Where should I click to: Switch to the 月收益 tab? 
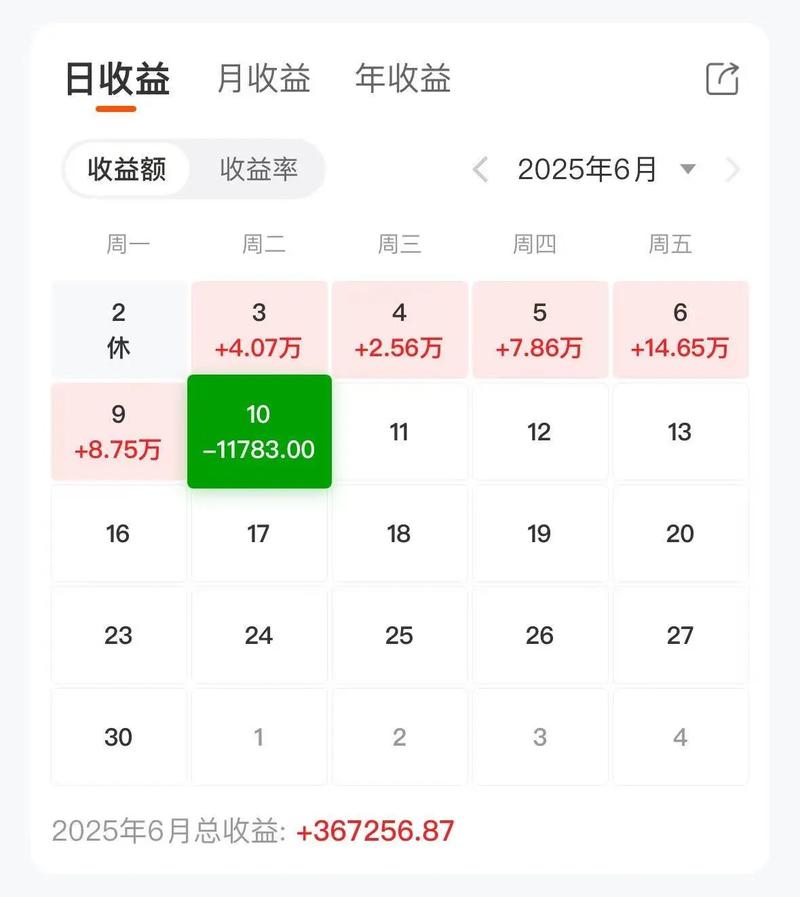263,79
